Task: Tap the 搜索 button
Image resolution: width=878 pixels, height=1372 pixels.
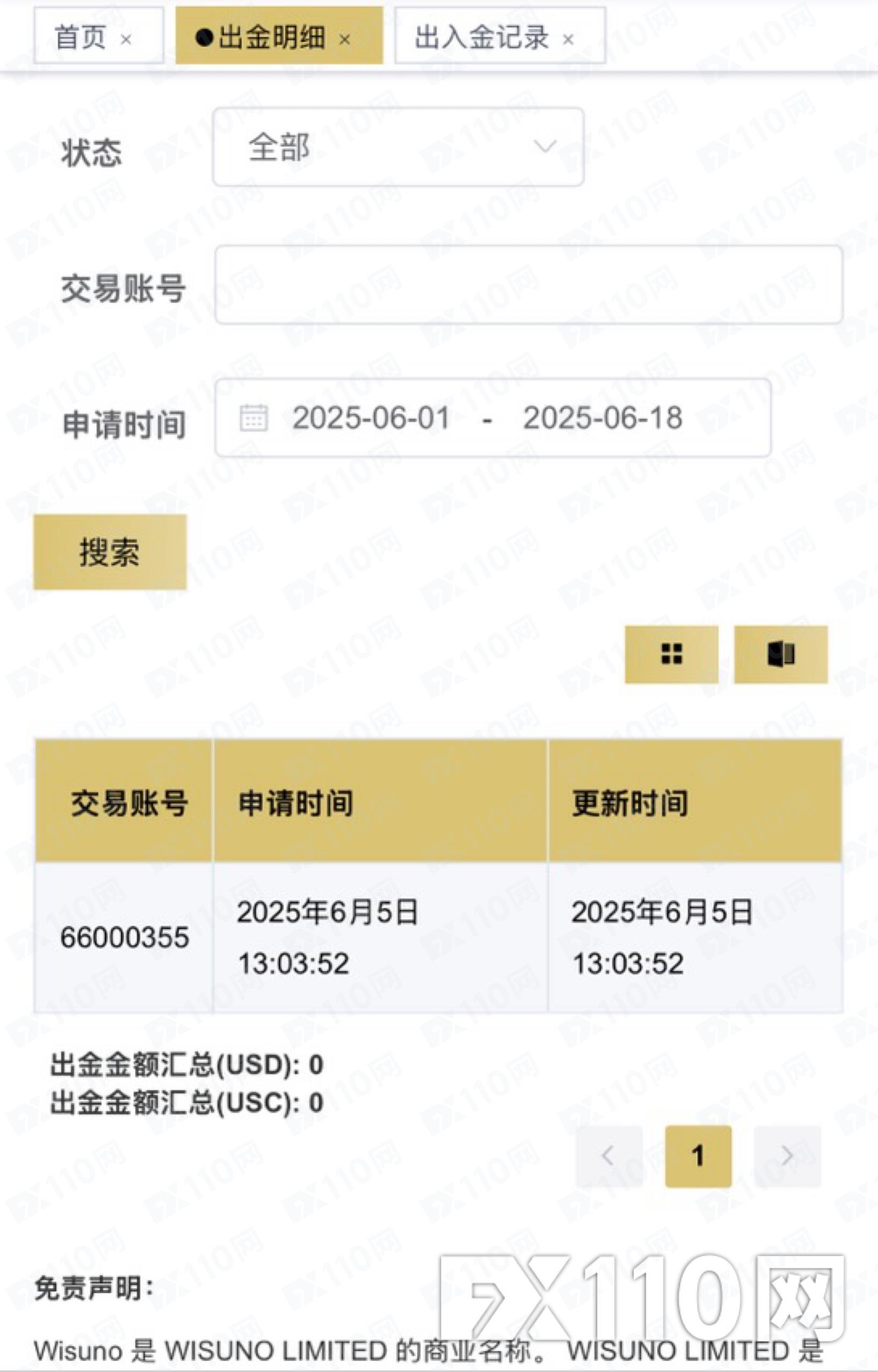Action: (x=110, y=551)
